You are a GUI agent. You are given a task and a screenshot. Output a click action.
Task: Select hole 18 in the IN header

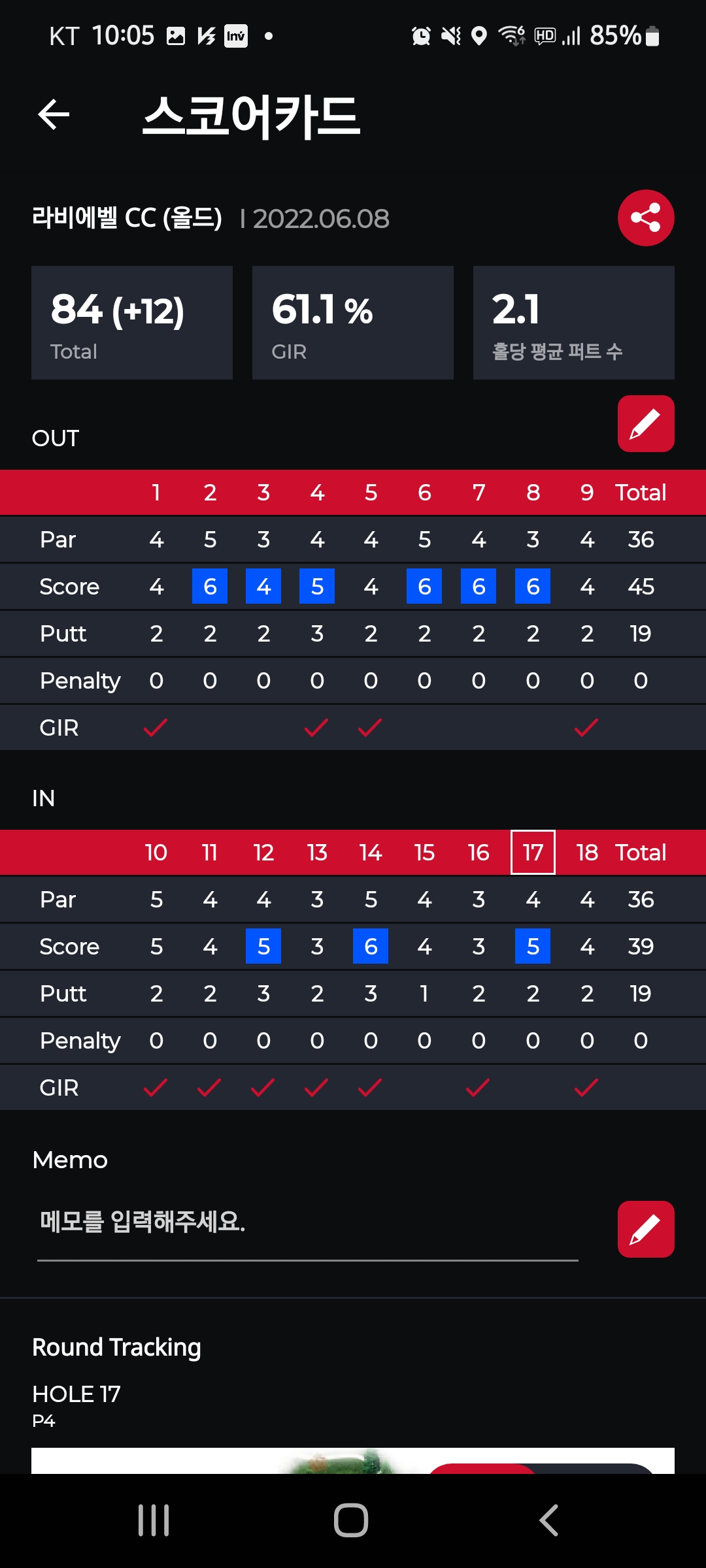point(587,853)
